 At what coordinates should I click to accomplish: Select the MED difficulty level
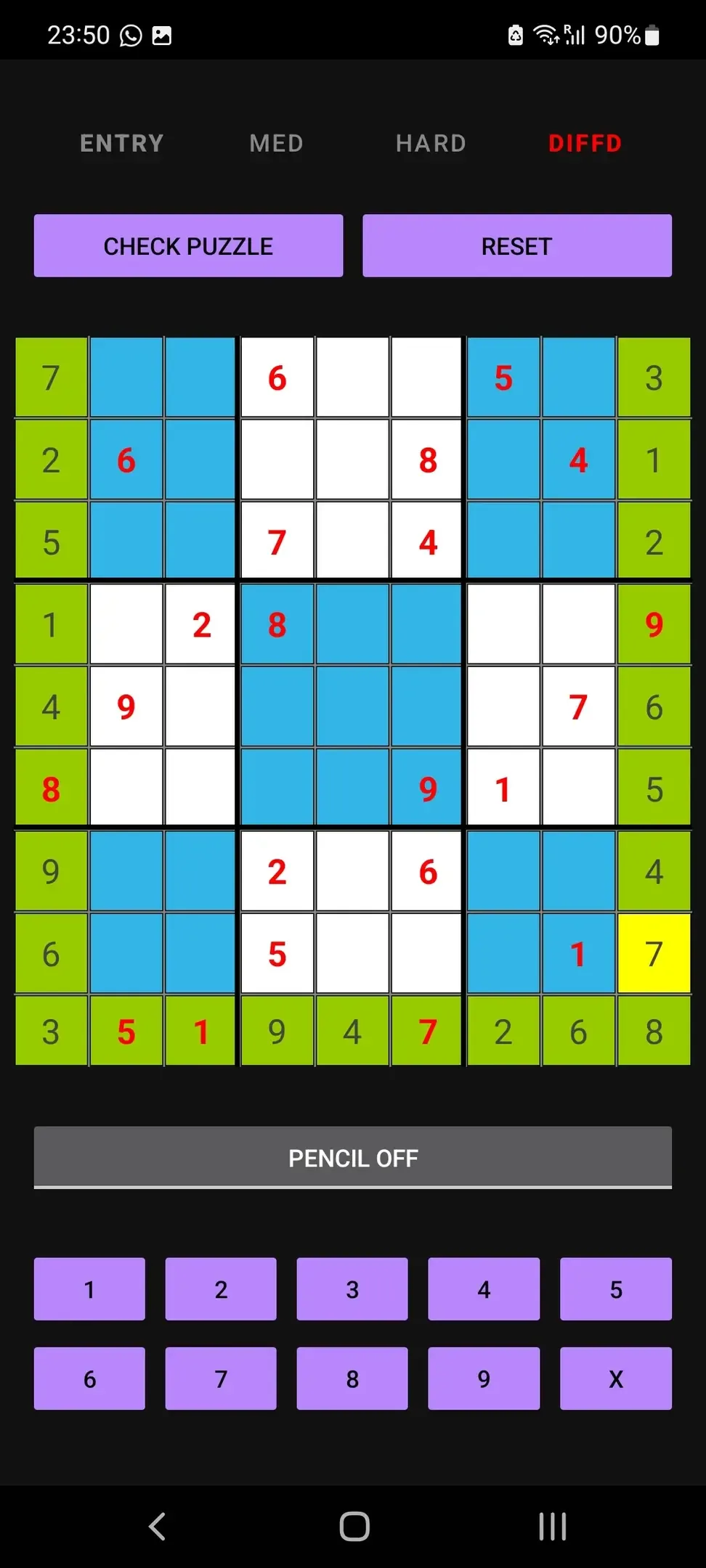pyautogui.click(x=276, y=143)
